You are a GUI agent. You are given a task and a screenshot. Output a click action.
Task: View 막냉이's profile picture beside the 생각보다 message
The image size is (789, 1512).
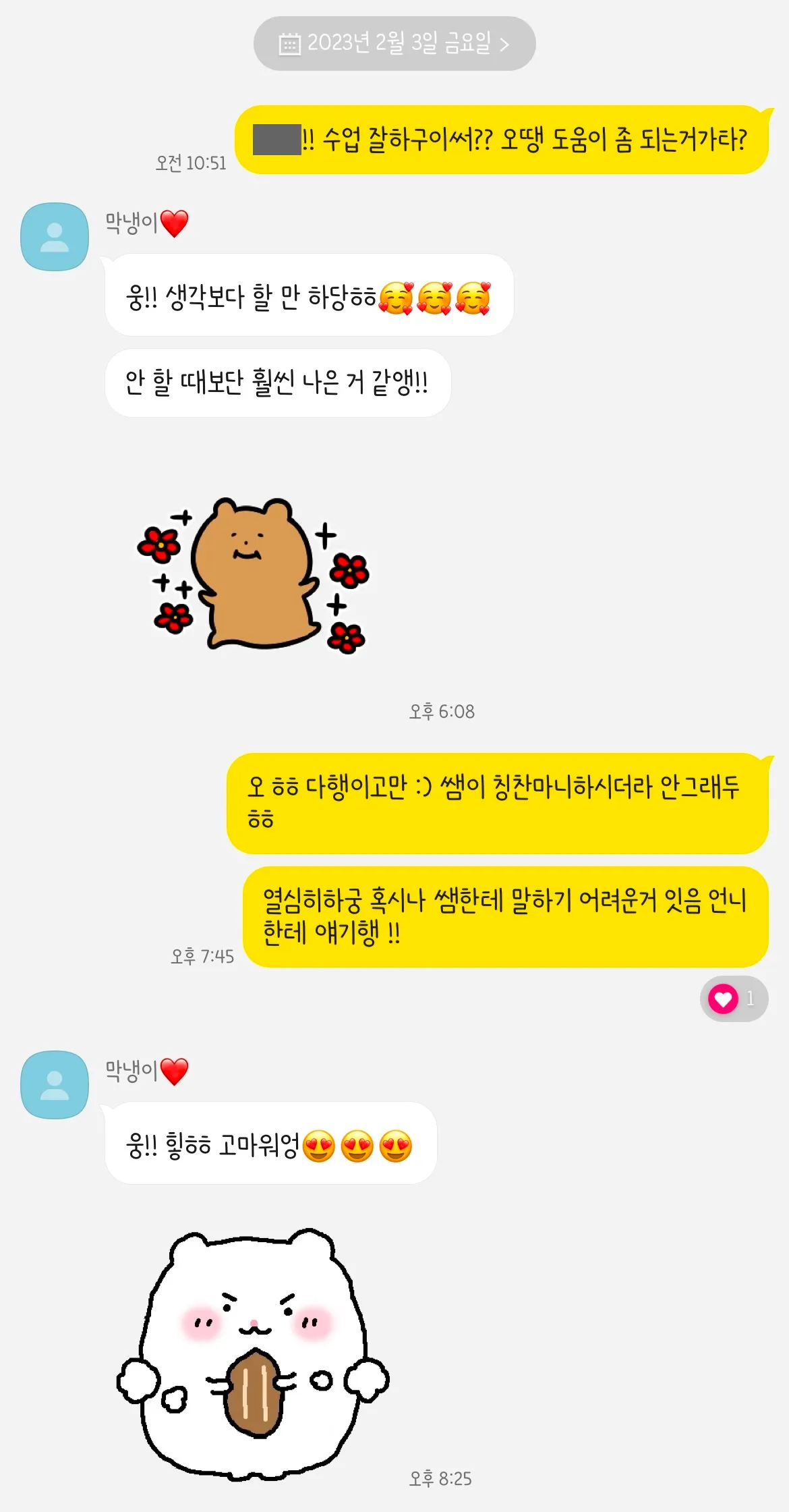pos(55,237)
